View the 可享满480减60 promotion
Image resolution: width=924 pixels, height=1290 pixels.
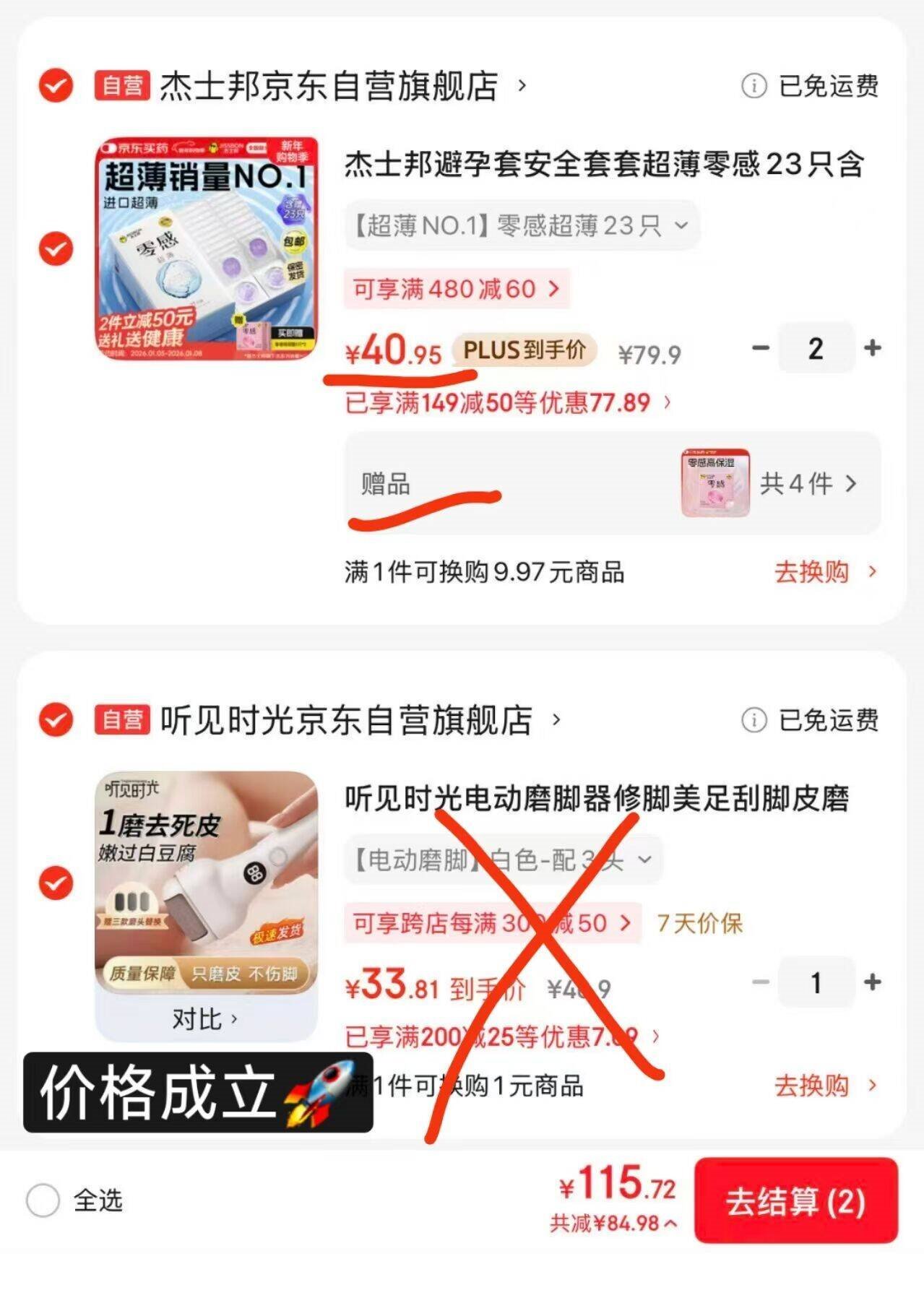[457, 289]
